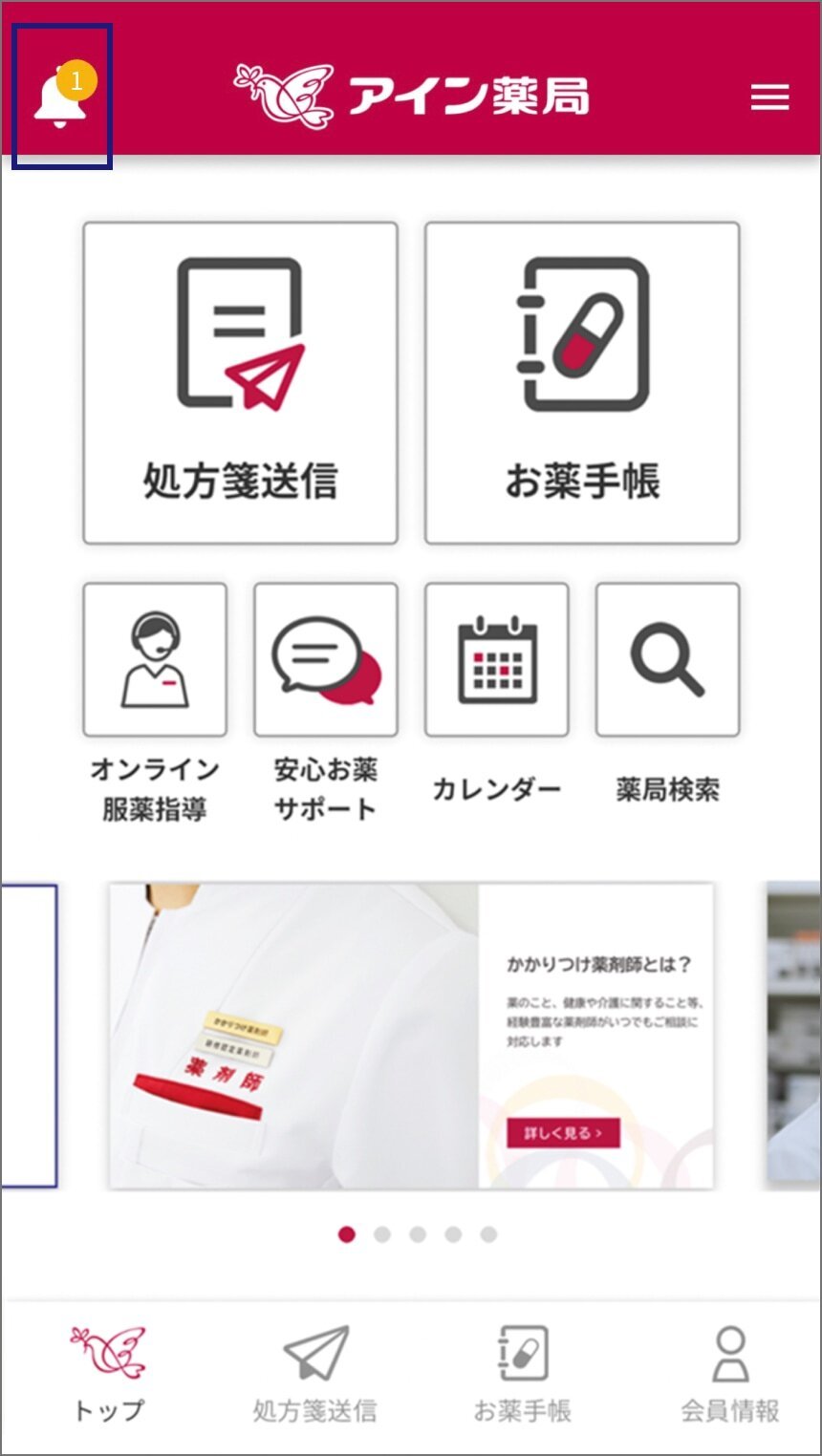Go to 会員情報 tab
The height and width of the screenshot is (1456, 822).
[x=730, y=1373]
